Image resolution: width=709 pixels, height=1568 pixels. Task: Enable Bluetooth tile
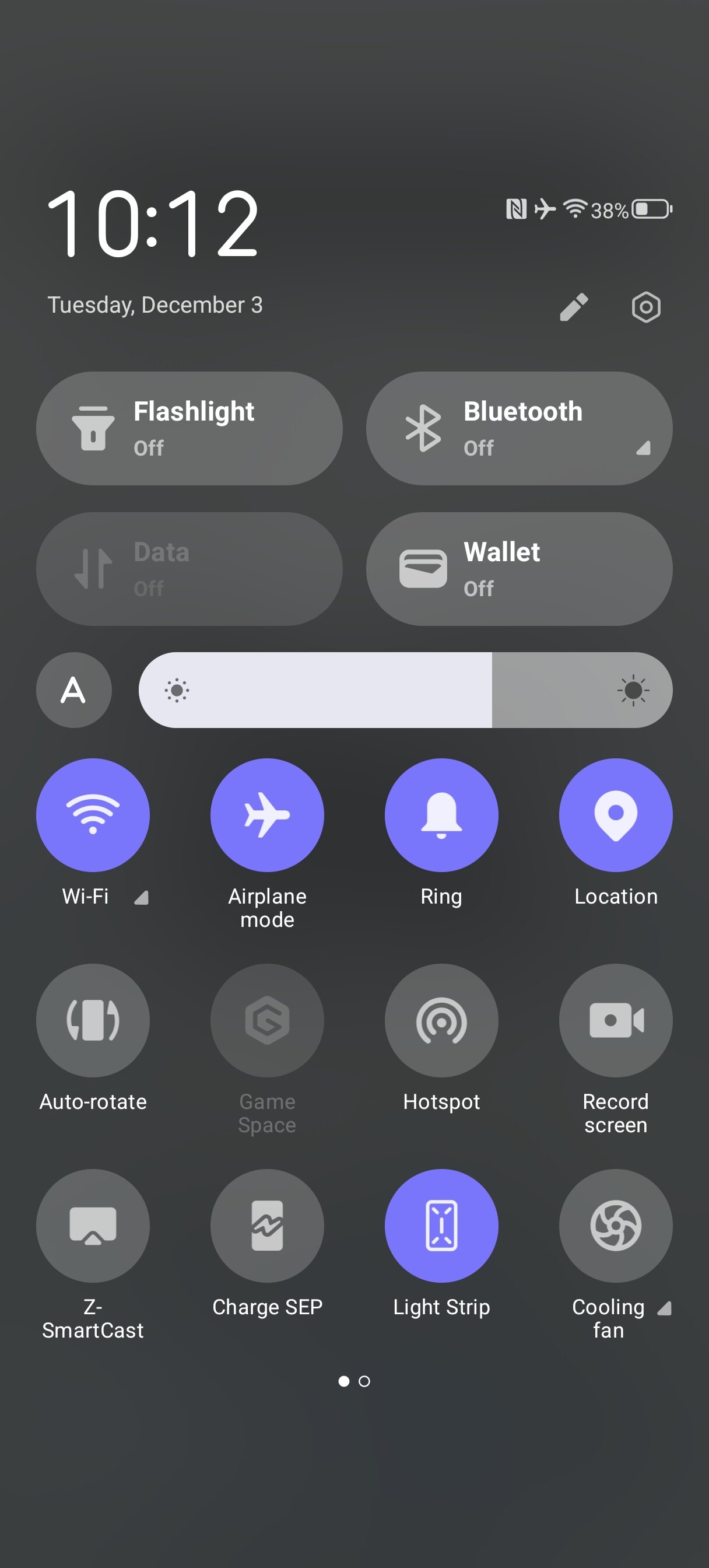(519, 429)
